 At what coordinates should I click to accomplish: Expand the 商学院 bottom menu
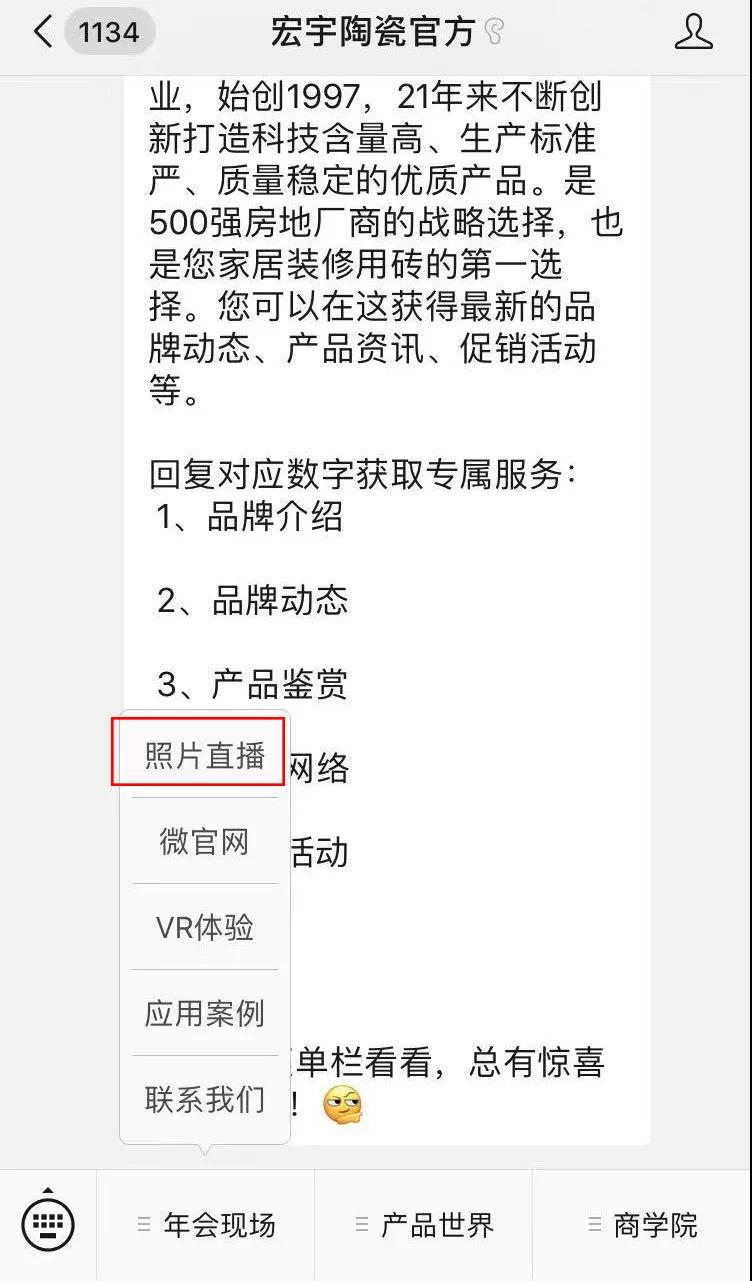[x=642, y=1225]
